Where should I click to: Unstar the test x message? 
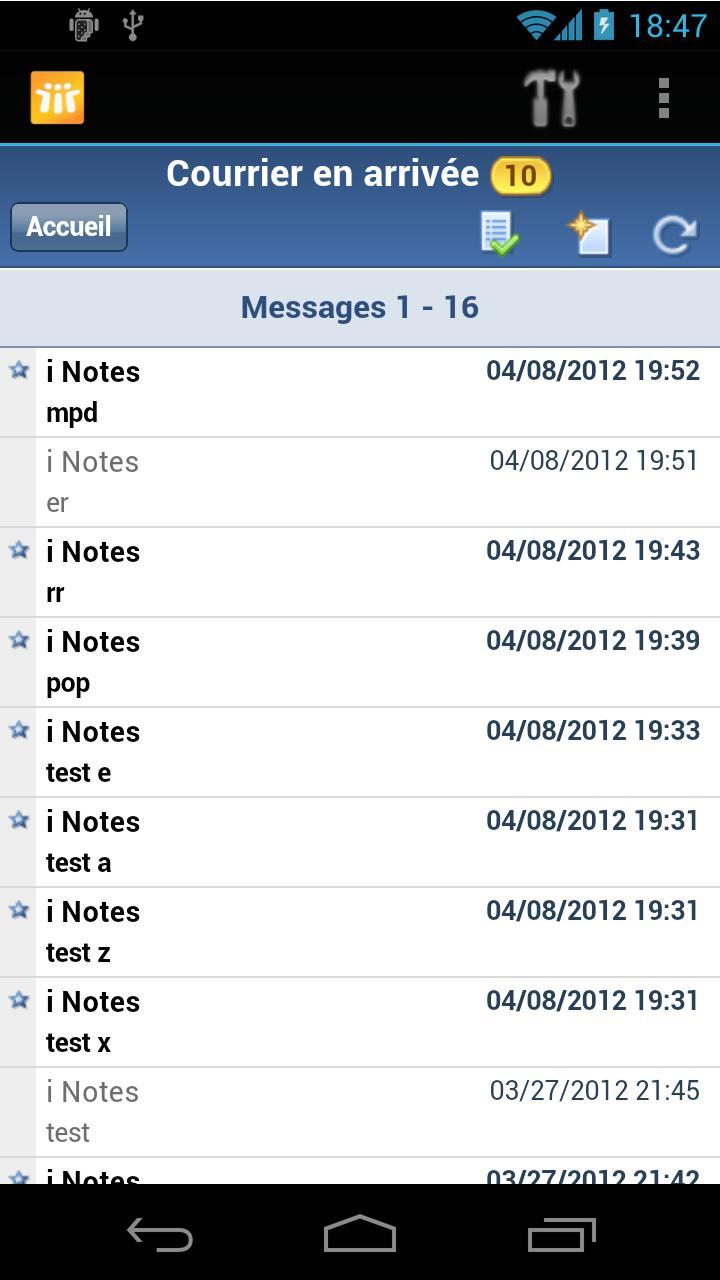pyautogui.click(x=18, y=1000)
